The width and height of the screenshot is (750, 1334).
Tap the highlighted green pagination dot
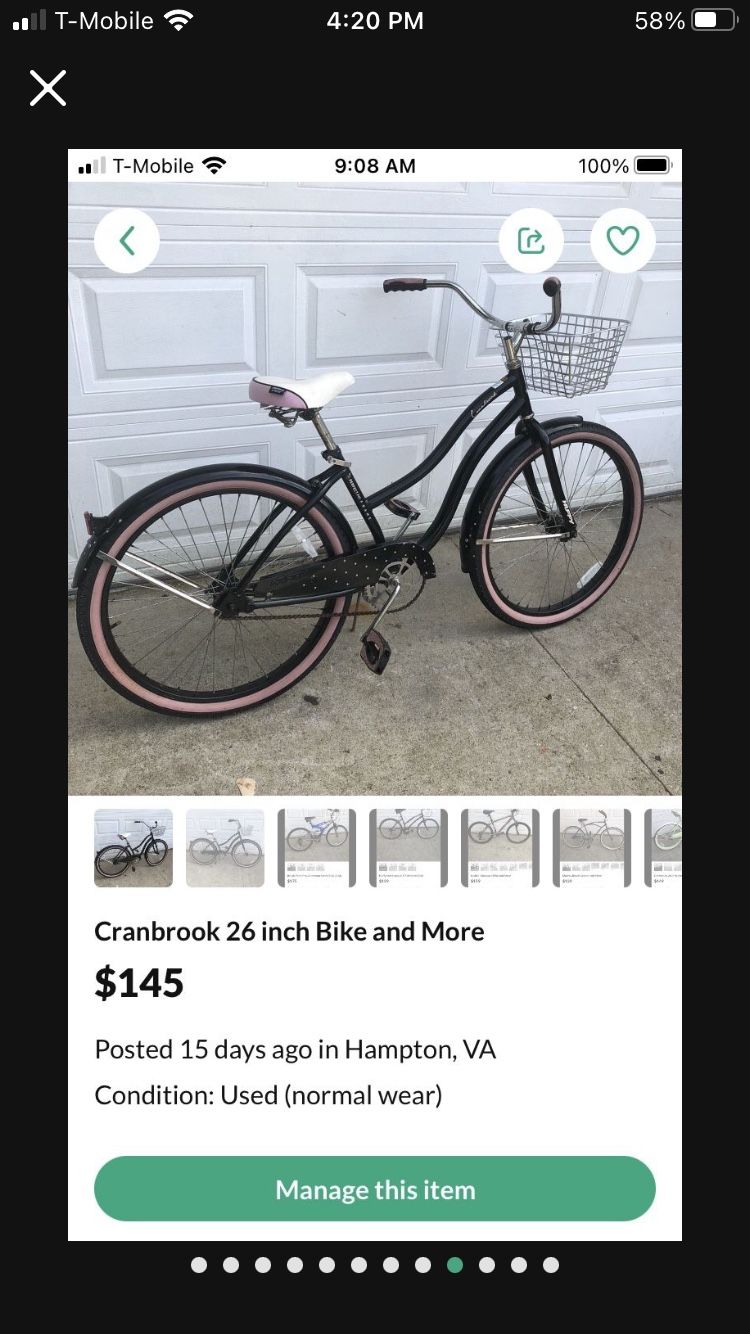tap(455, 1264)
